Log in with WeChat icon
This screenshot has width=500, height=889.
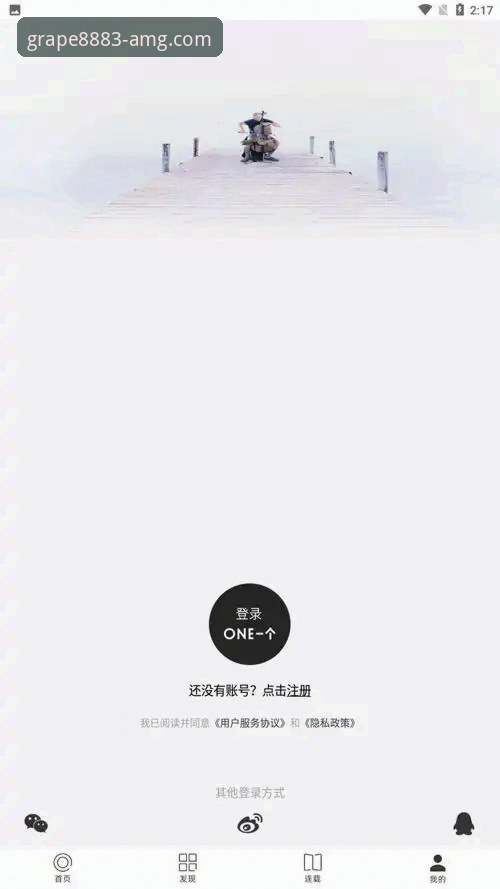pos(36,823)
